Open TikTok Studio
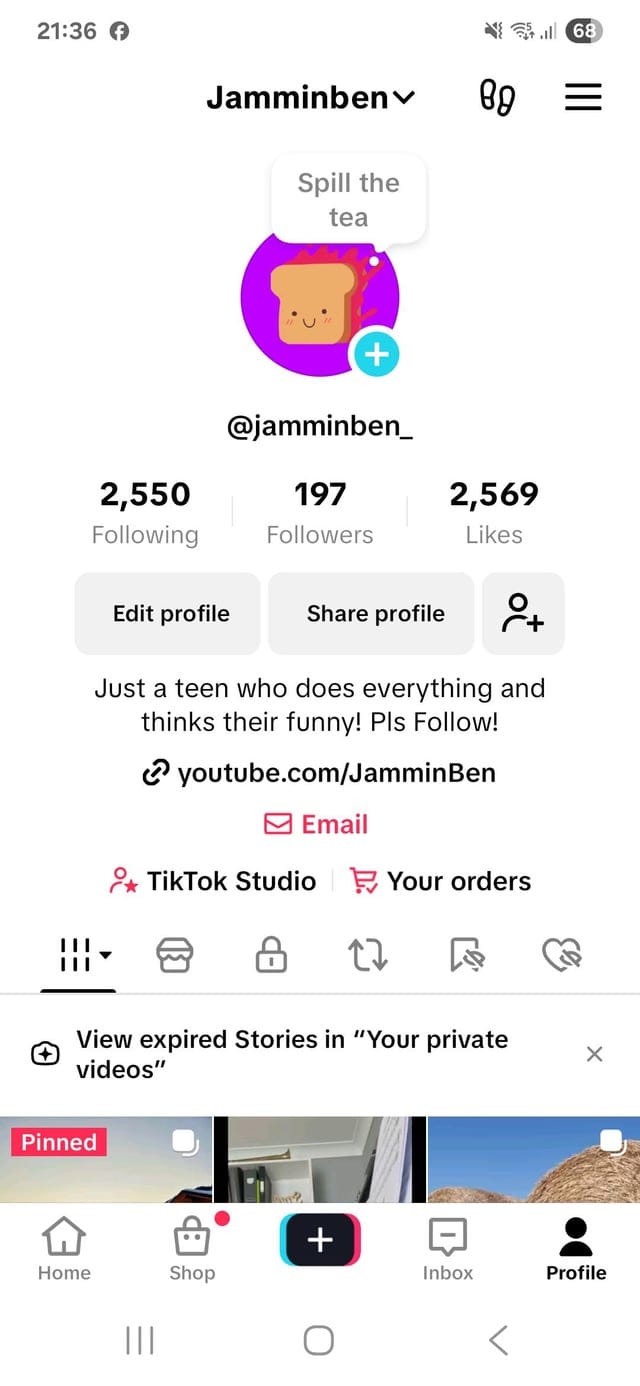This screenshot has width=640, height=1386. click(x=213, y=881)
